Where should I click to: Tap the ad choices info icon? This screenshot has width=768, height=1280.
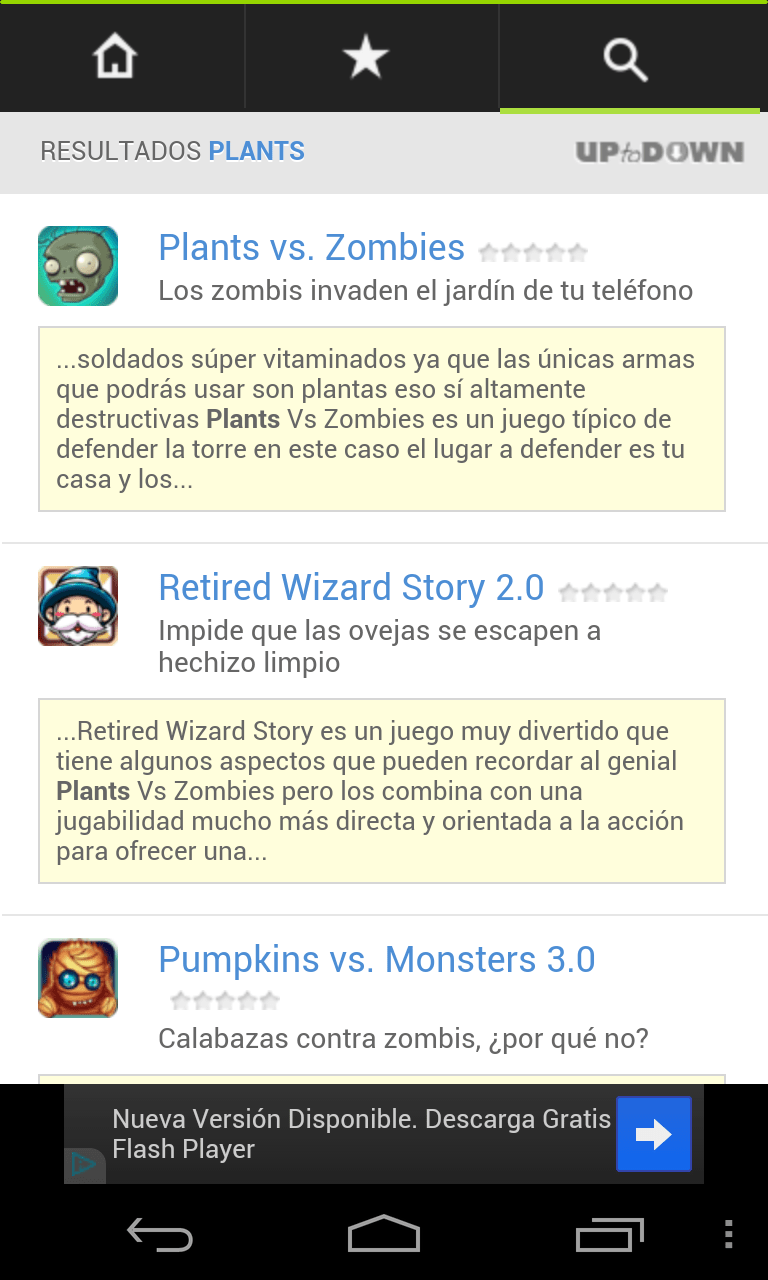(x=84, y=1165)
